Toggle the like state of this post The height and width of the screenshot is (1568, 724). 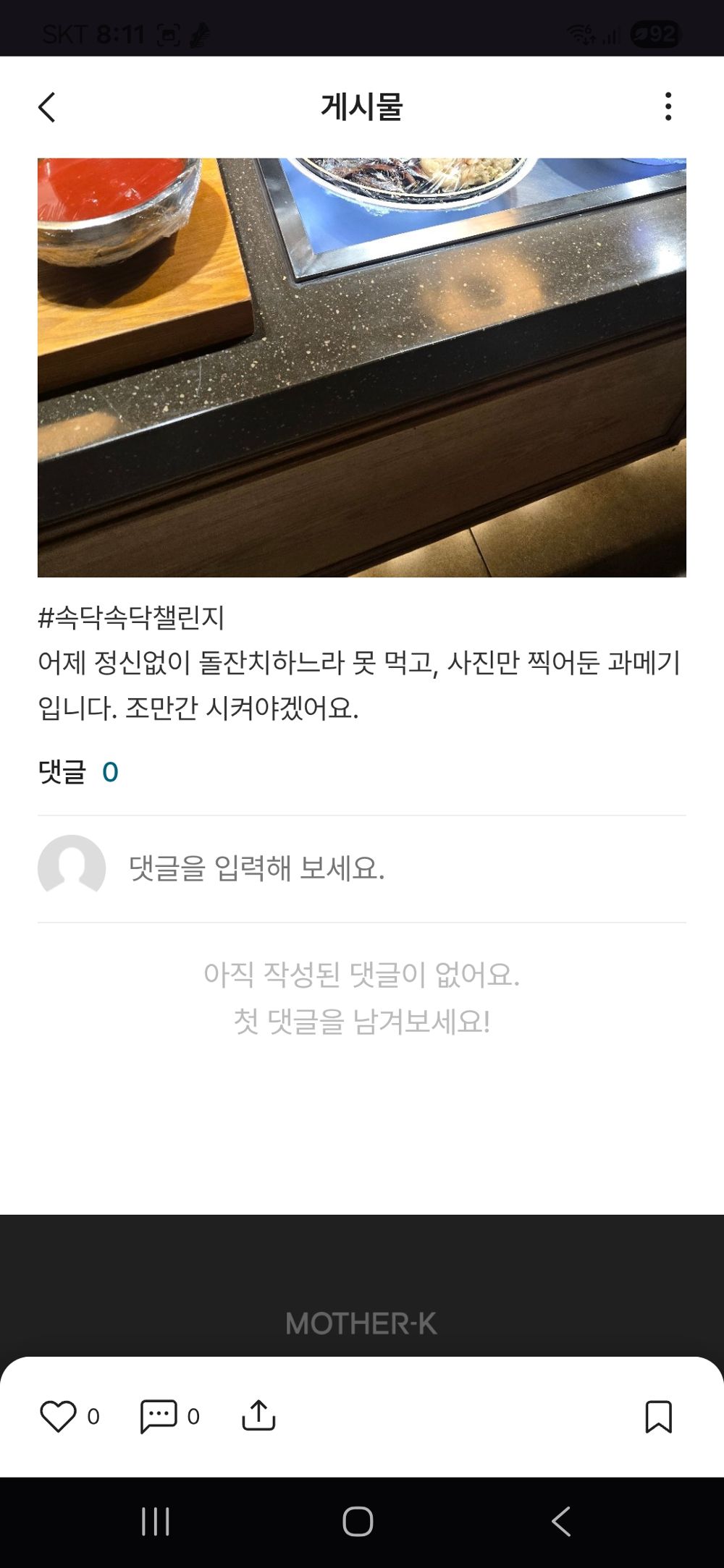pyautogui.click(x=60, y=1415)
